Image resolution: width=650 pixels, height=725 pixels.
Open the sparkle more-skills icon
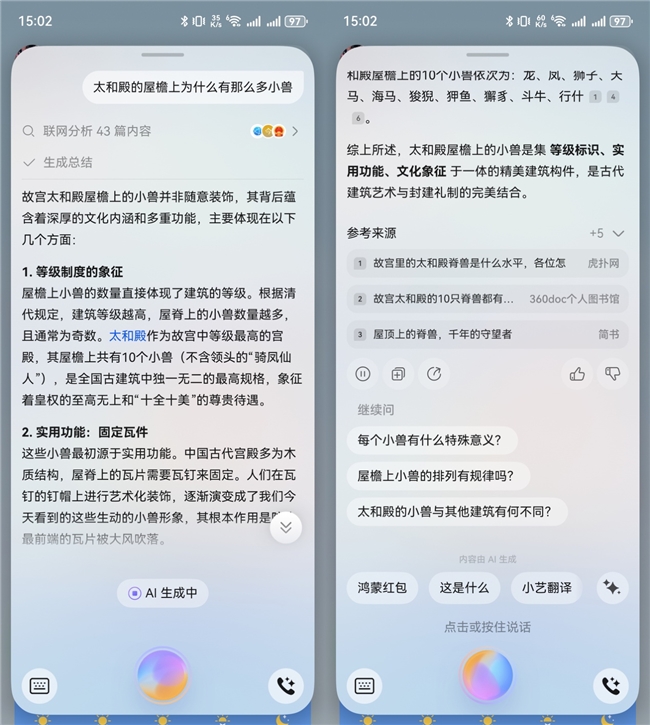click(x=611, y=587)
